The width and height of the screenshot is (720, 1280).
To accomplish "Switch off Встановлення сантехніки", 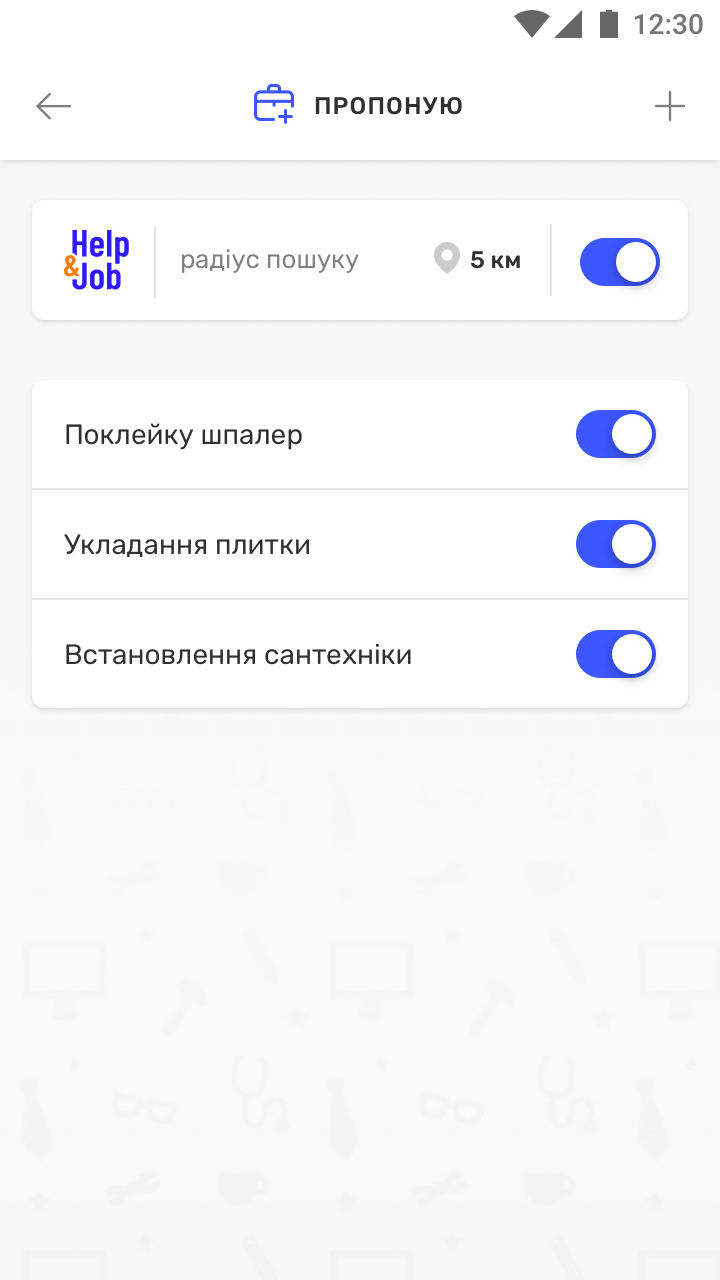I will tap(615, 654).
